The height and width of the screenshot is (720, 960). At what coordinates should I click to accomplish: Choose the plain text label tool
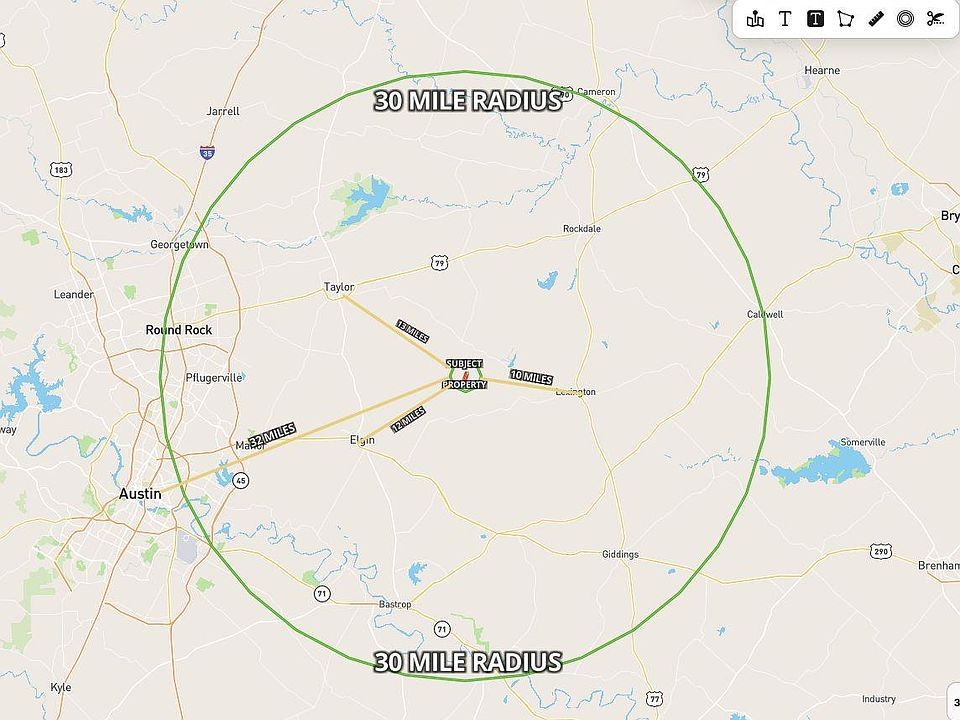785,19
